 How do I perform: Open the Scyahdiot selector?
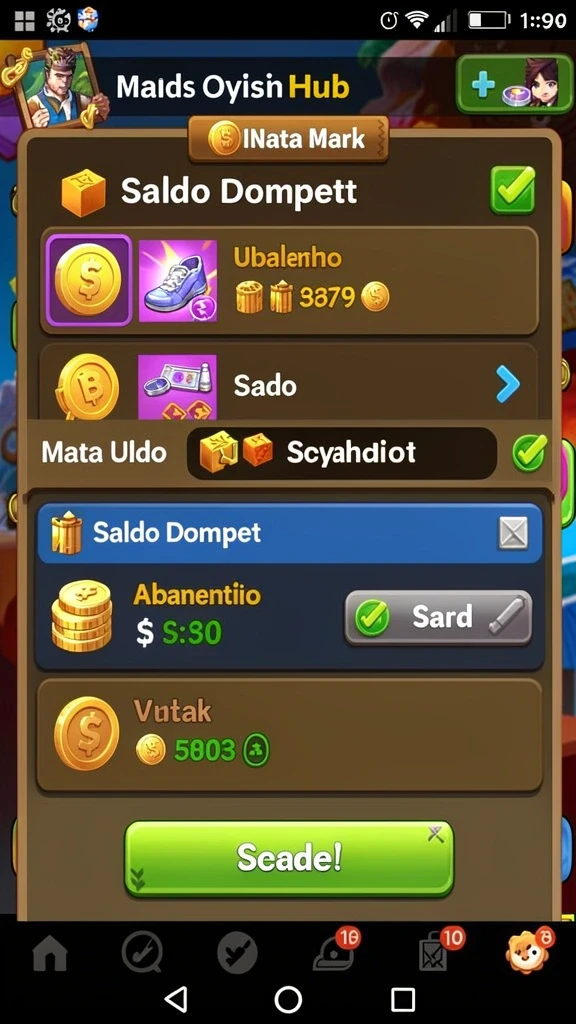[x=342, y=453]
